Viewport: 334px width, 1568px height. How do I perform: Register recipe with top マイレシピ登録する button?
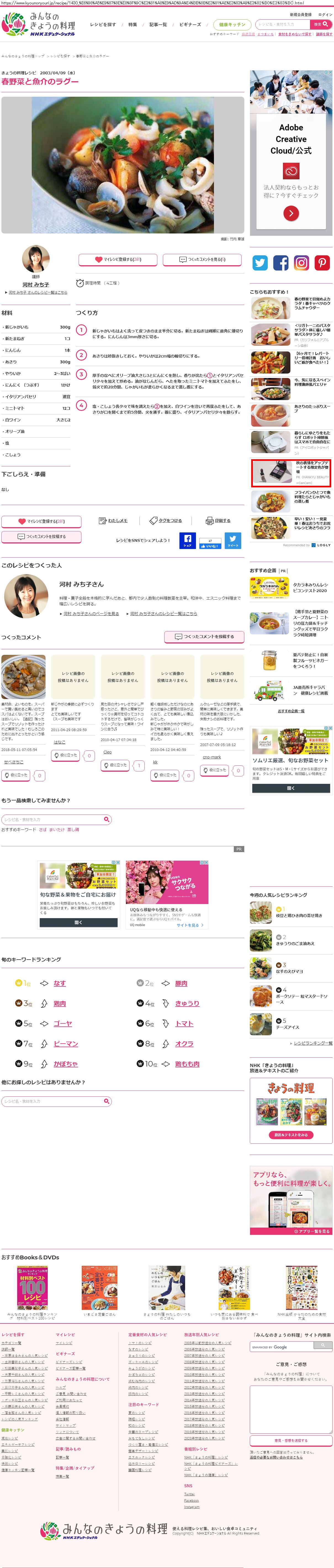point(117,259)
